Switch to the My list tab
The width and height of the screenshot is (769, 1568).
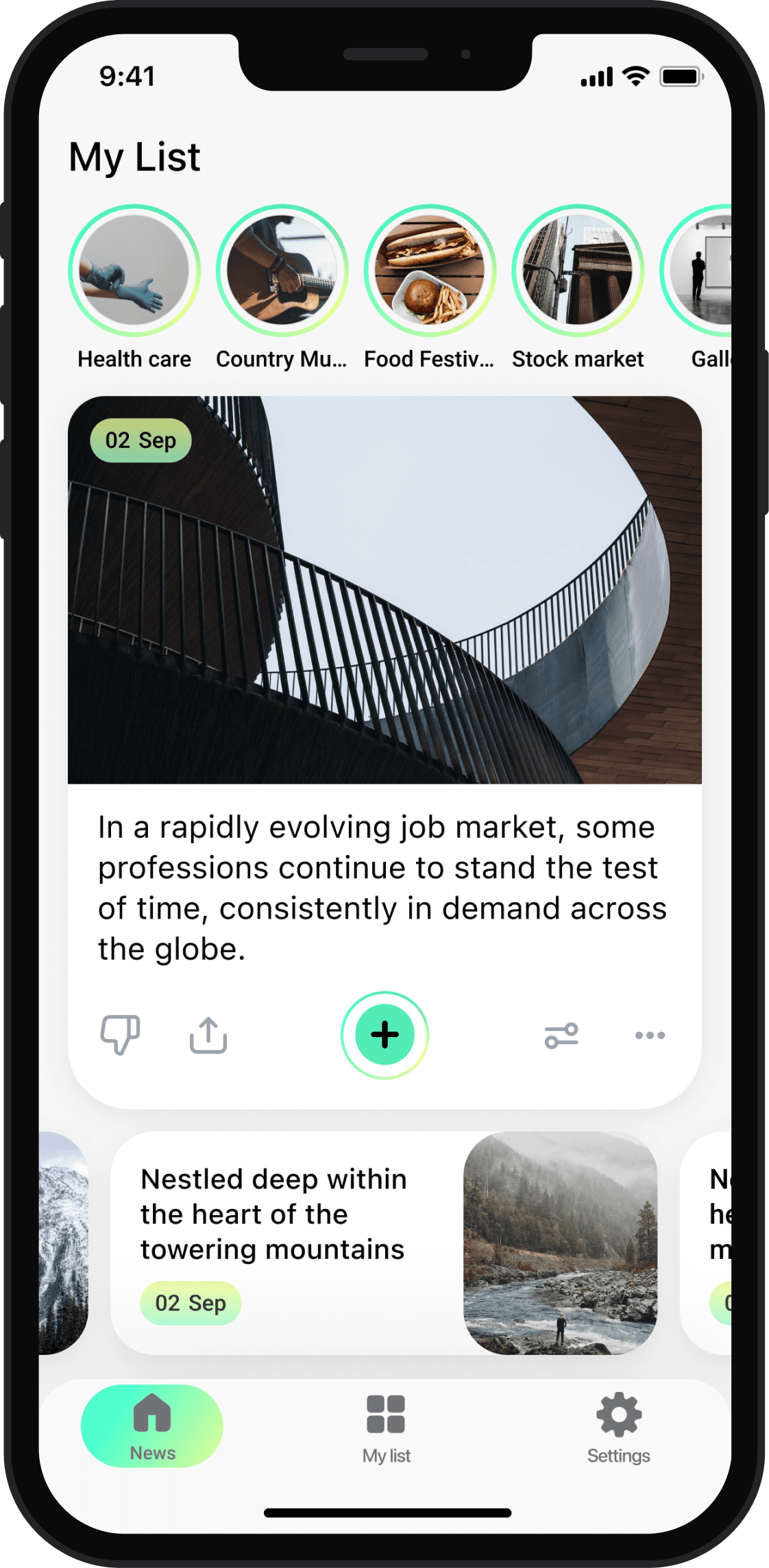(x=386, y=1428)
